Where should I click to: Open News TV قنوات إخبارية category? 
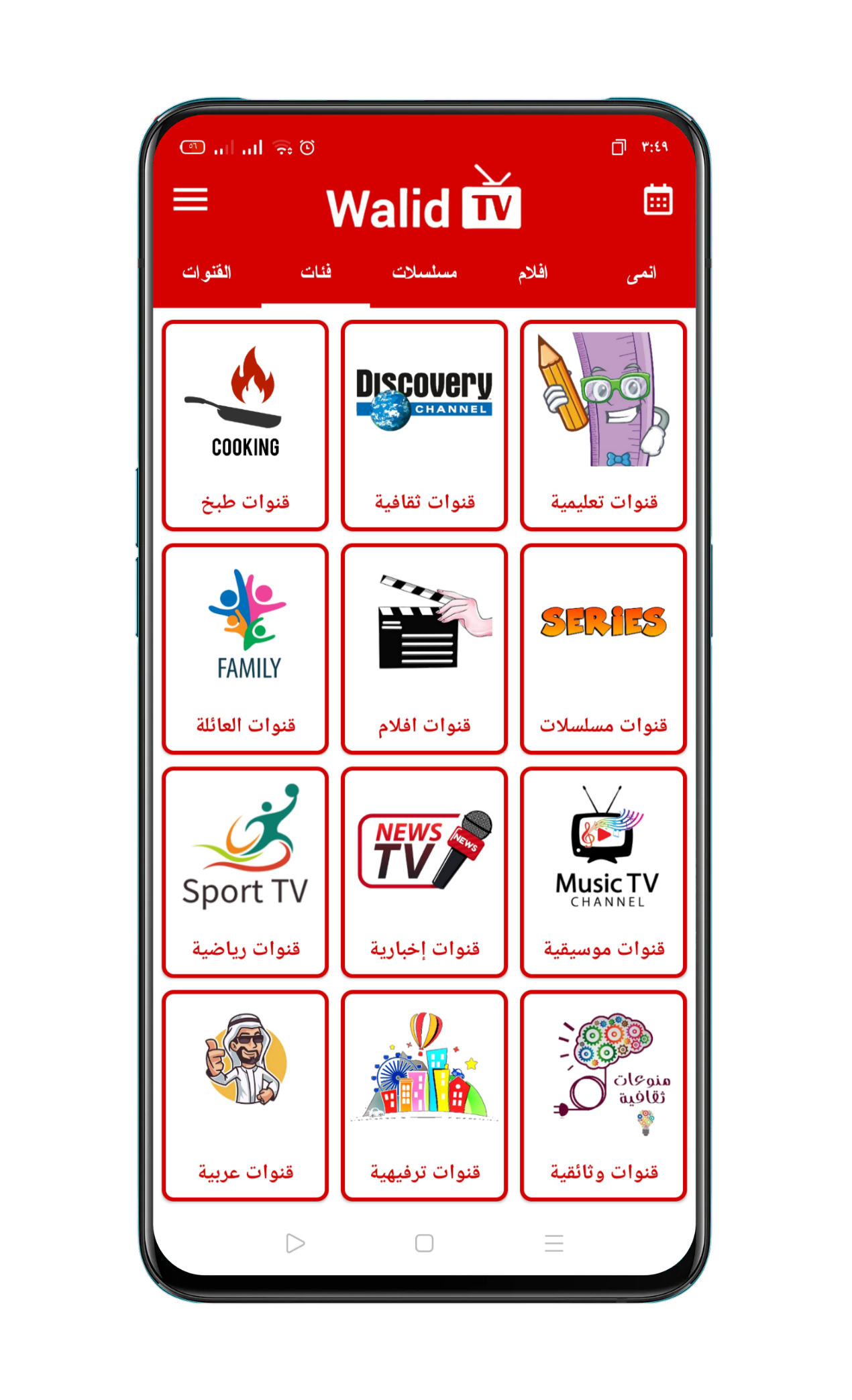point(424,872)
